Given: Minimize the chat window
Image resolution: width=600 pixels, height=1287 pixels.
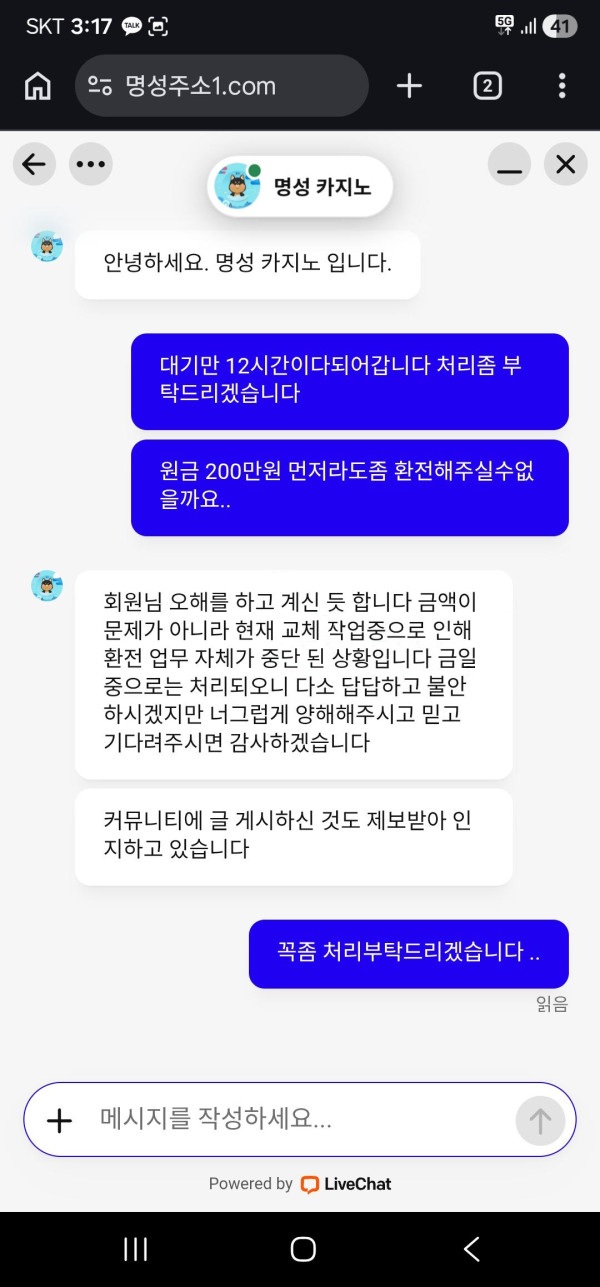Looking at the screenshot, I should pos(510,165).
